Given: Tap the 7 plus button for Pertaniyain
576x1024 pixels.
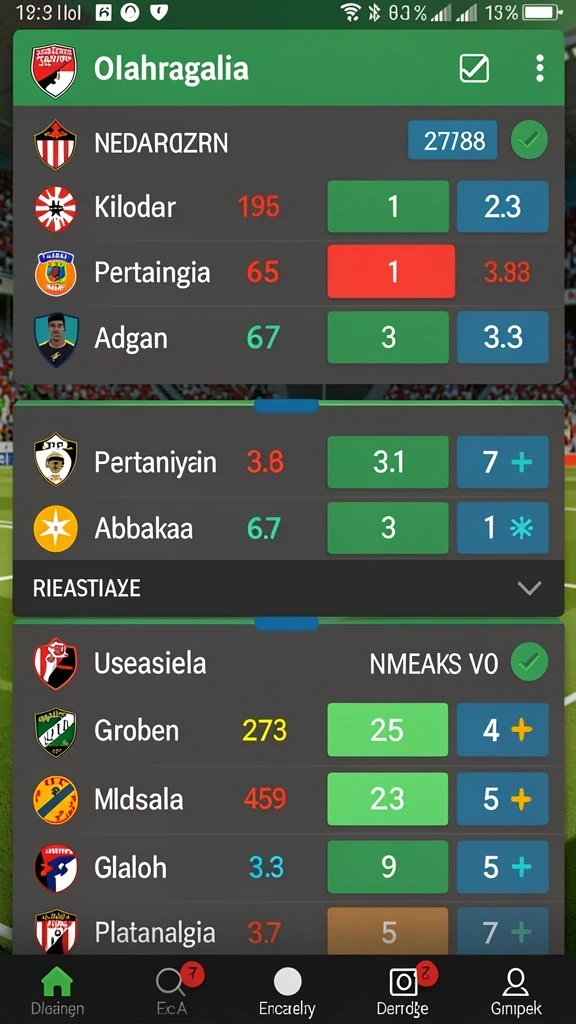Looking at the screenshot, I should 503,462.
